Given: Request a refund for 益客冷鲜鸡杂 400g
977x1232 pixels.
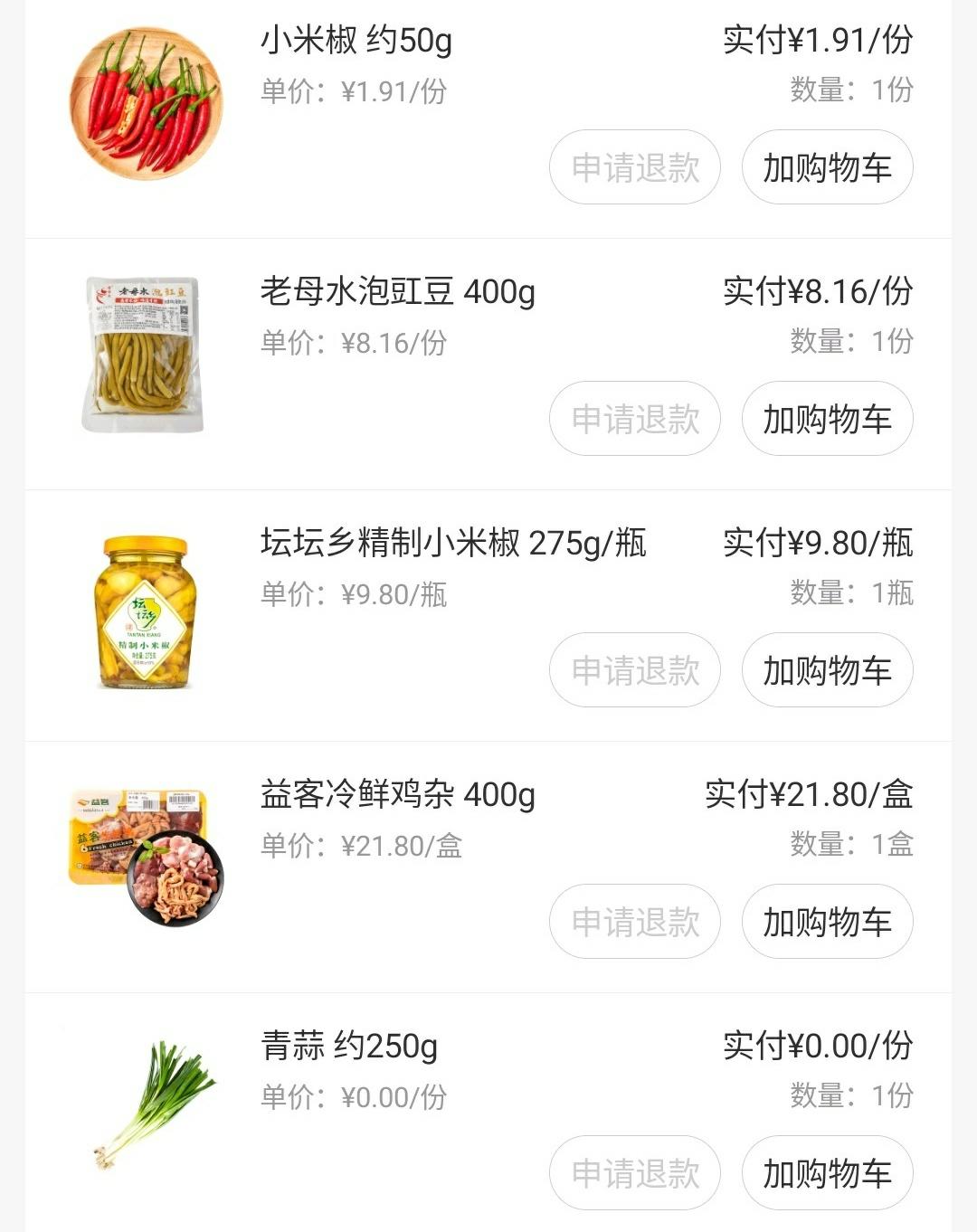Looking at the screenshot, I should pyautogui.click(x=633, y=920).
